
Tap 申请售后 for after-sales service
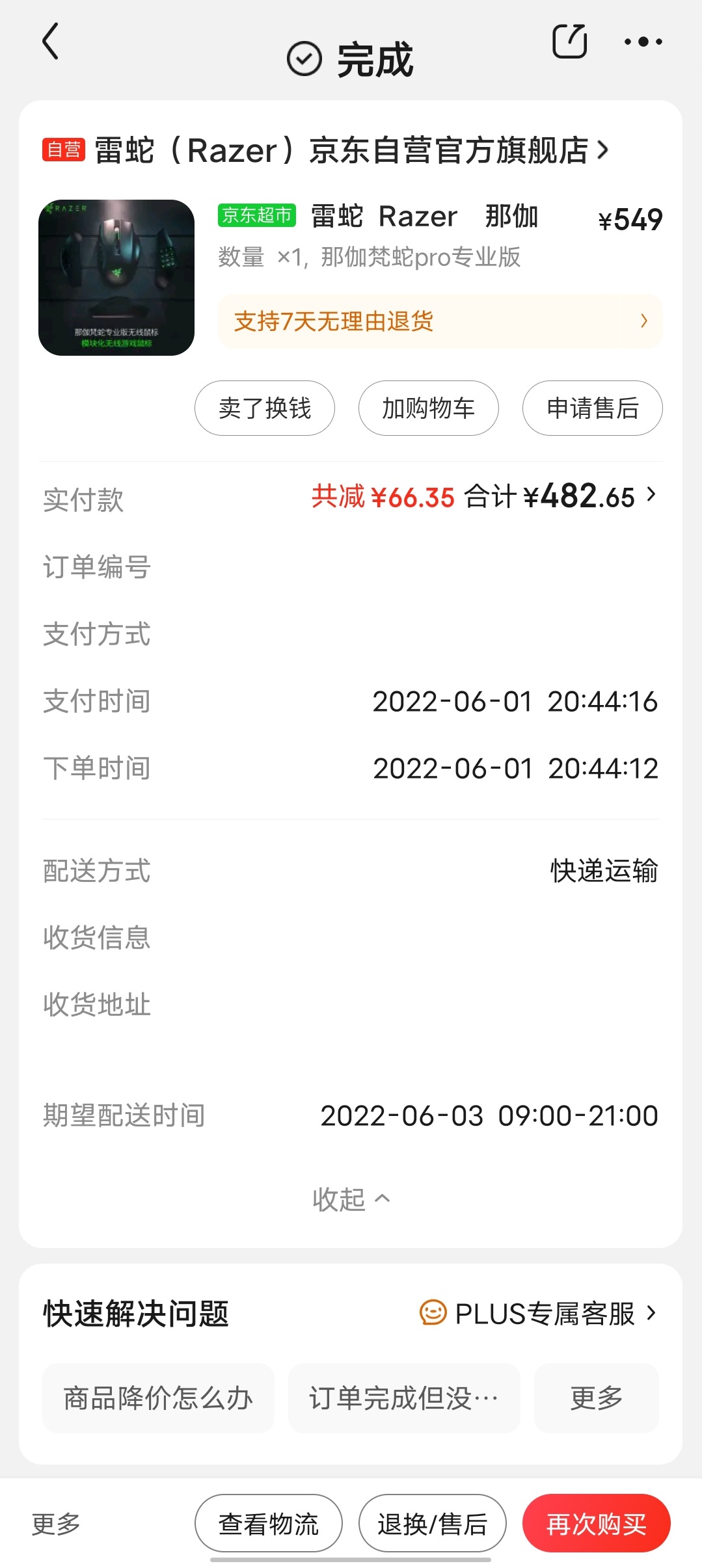[593, 408]
